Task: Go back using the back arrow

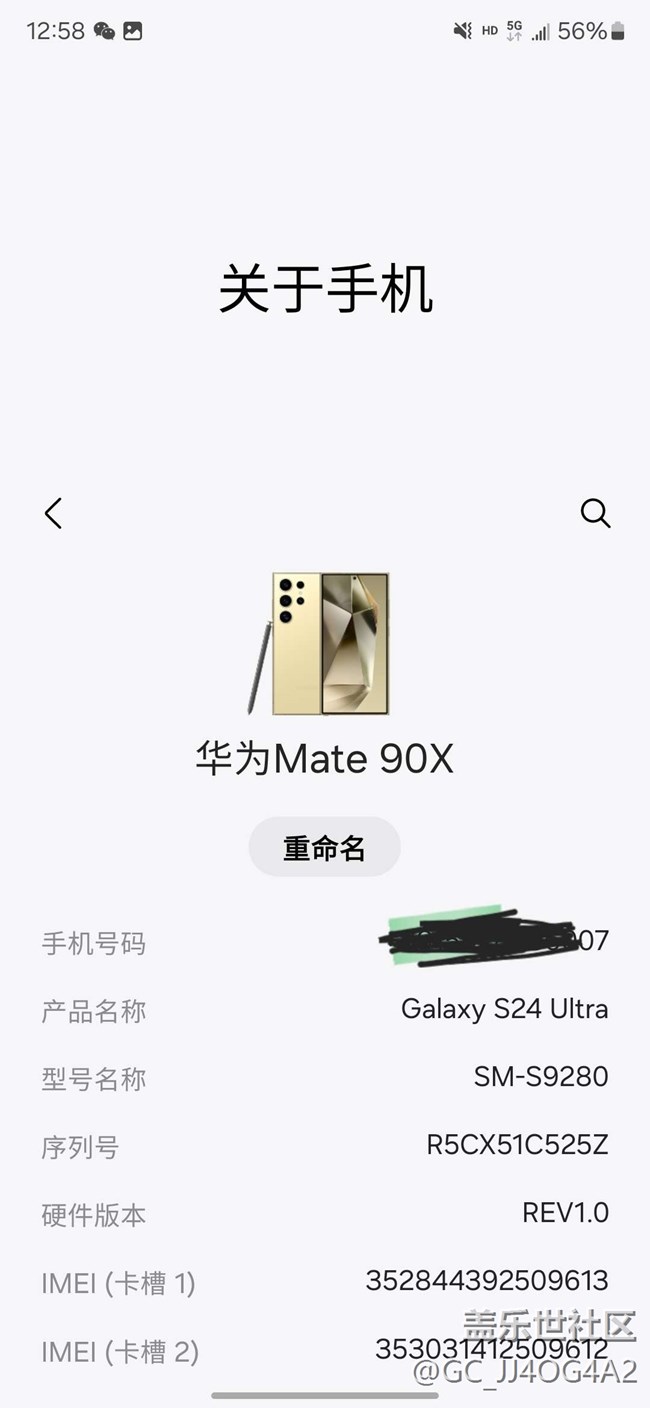Action: [x=53, y=513]
